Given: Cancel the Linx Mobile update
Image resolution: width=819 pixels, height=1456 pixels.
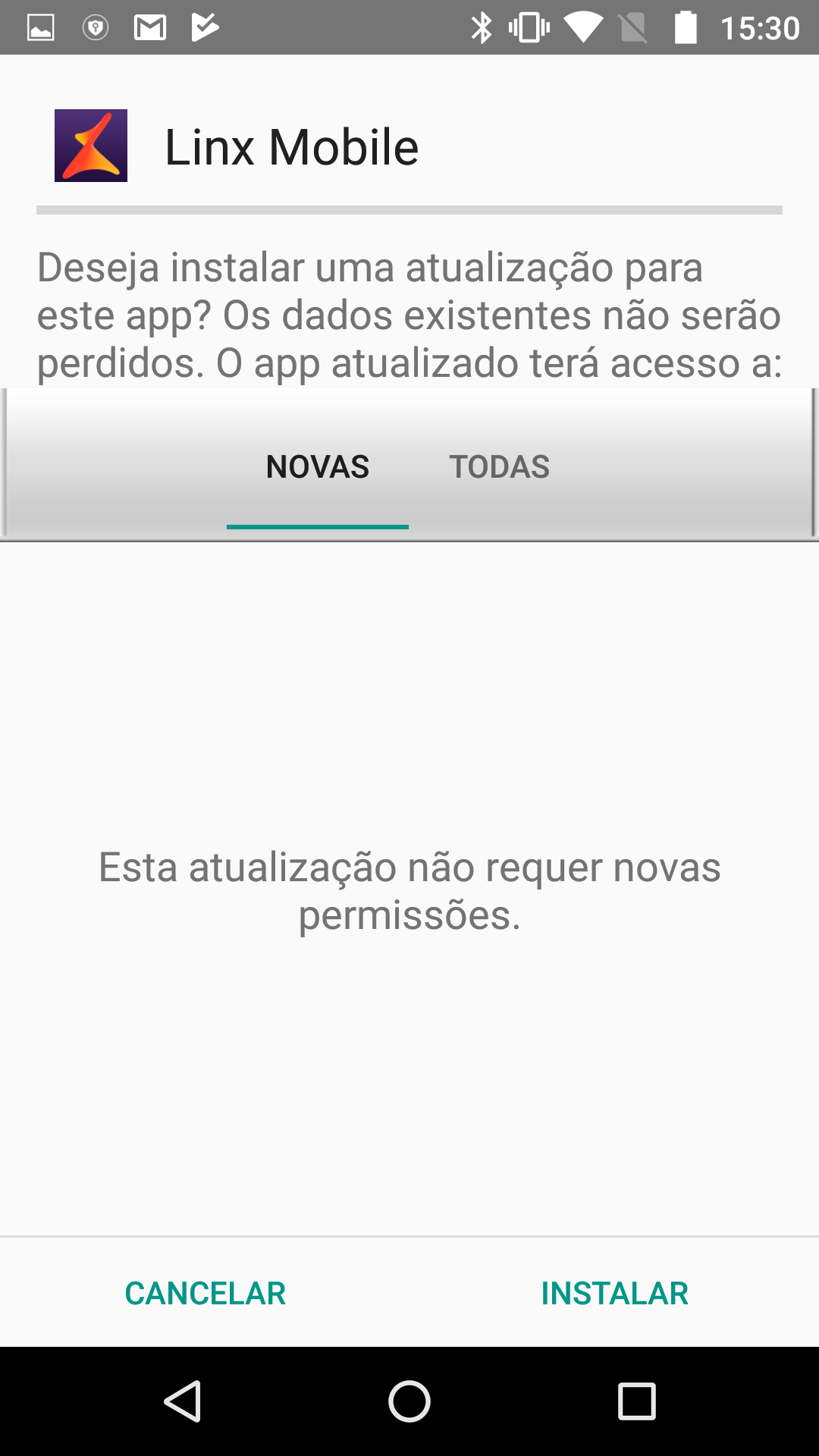Looking at the screenshot, I should pyautogui.click(x=205, y=1293).
